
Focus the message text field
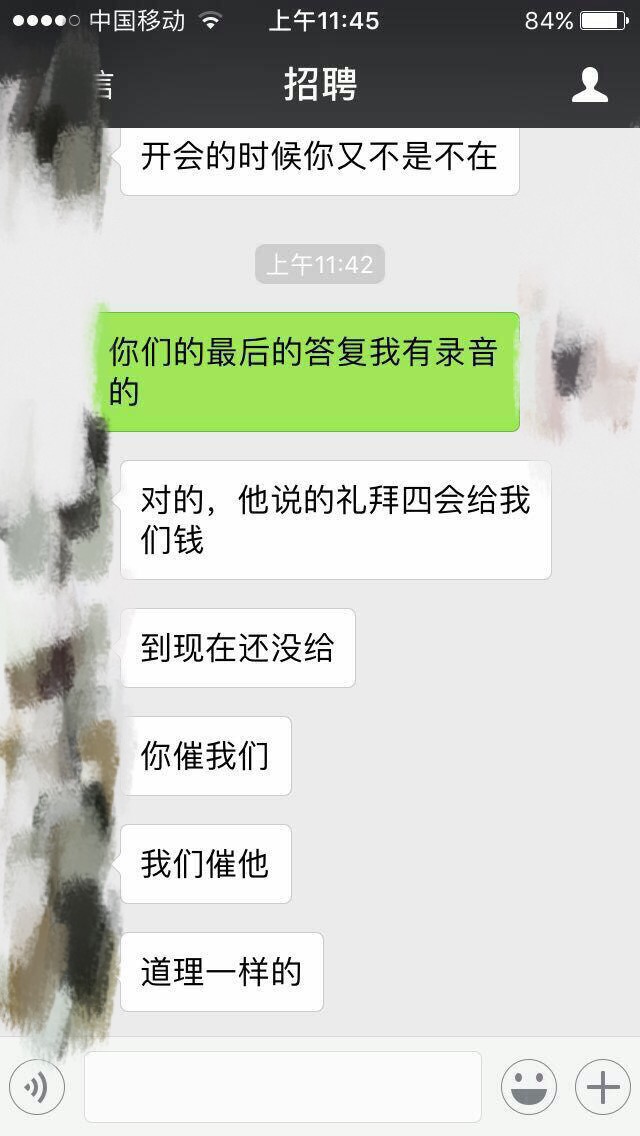click(x=282, y=1087)
